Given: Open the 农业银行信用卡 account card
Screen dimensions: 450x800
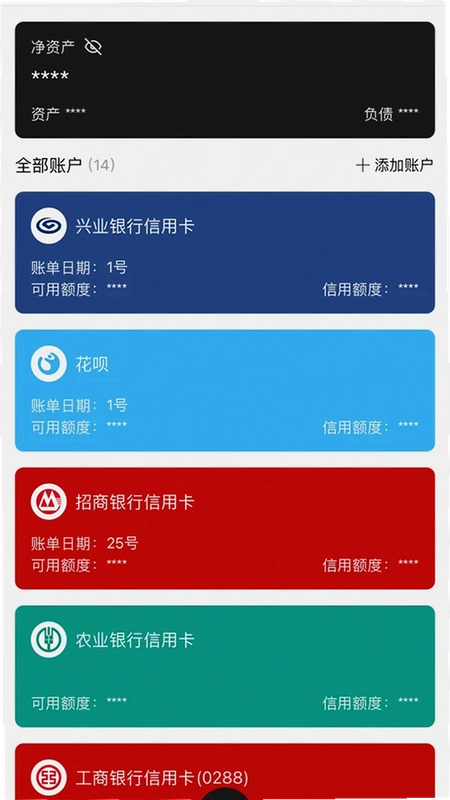Looking at the screenshot, I should 225,666.
